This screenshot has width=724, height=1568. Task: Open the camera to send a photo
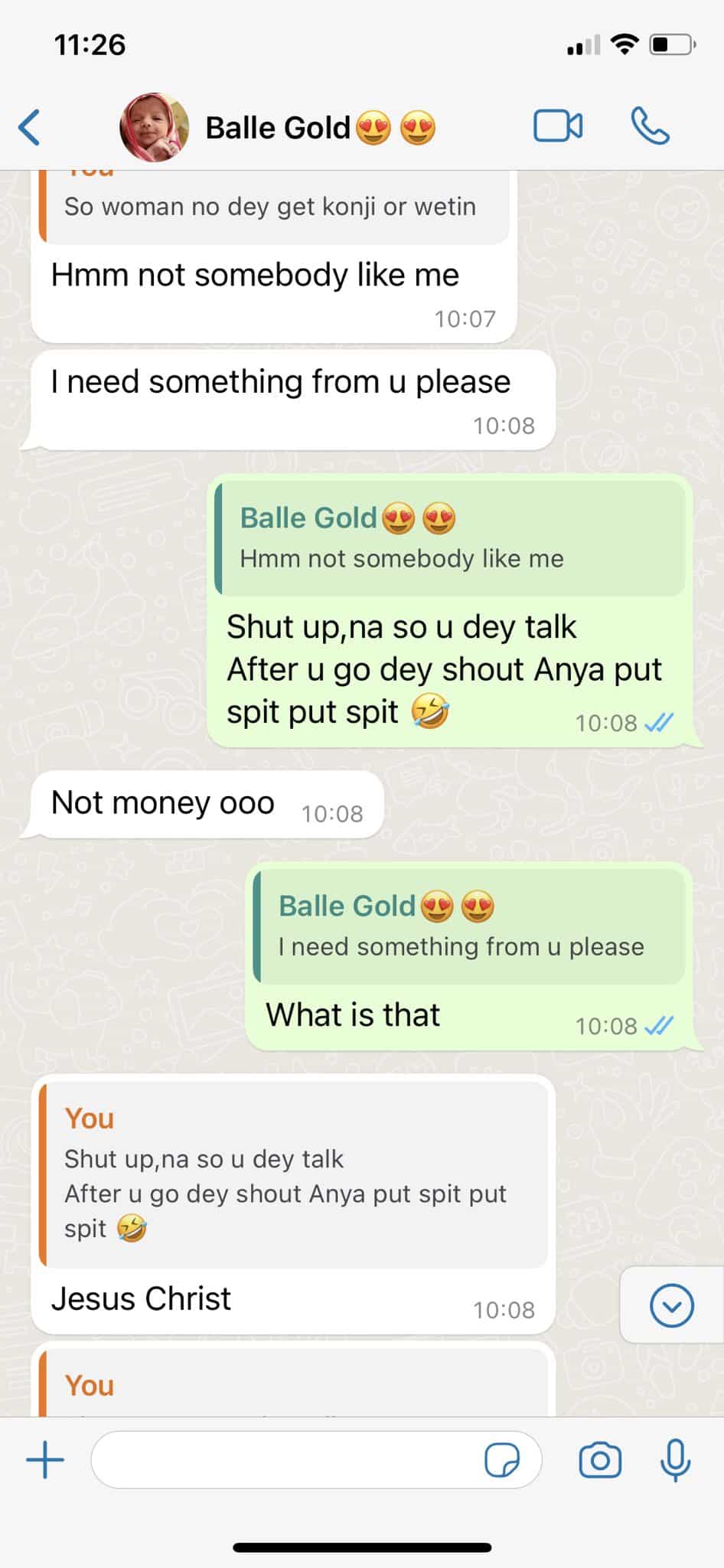tap(600, 1460)
